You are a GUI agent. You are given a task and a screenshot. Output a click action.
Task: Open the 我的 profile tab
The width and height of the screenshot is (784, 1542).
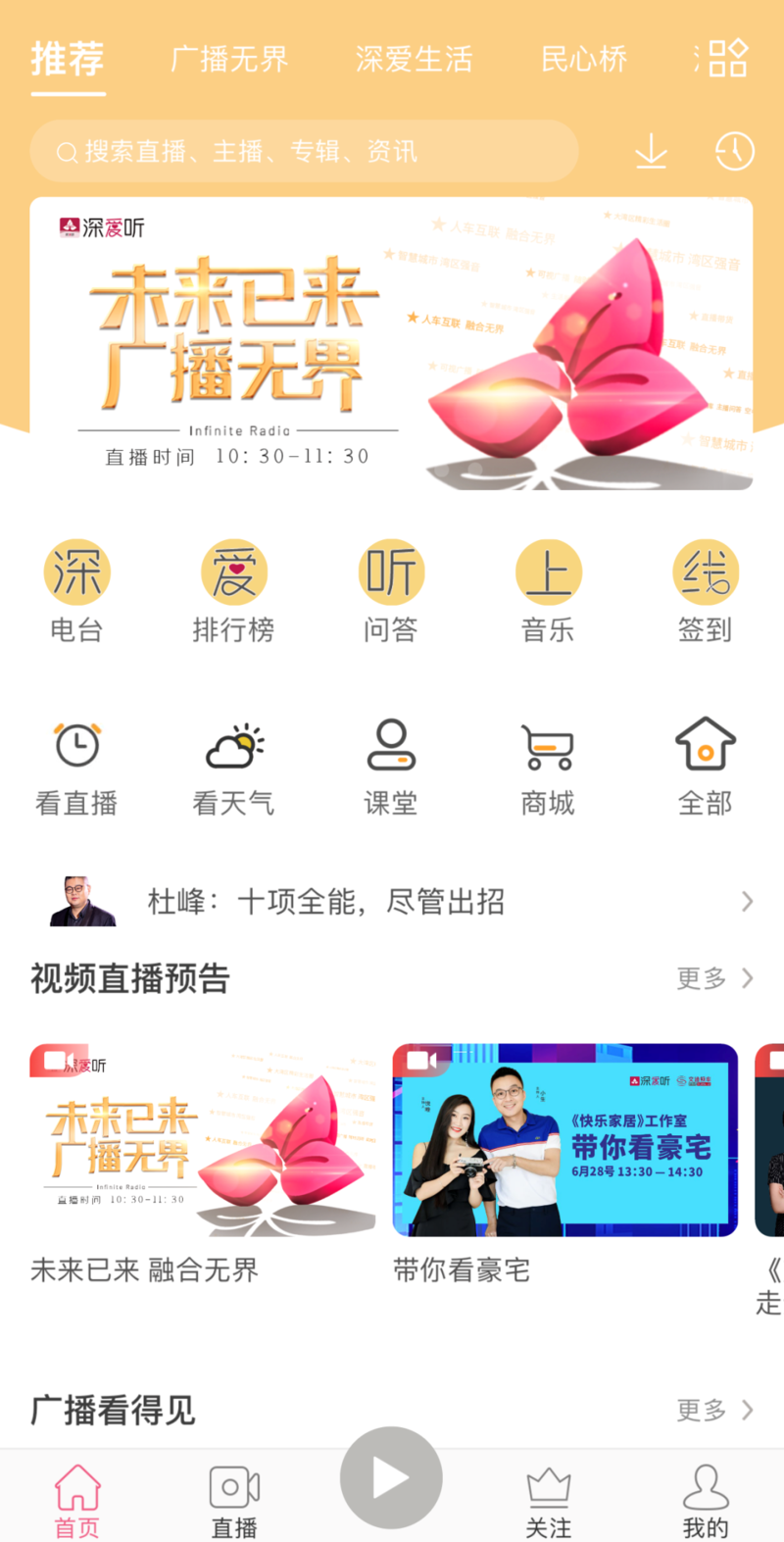(x=705, y=1501)
